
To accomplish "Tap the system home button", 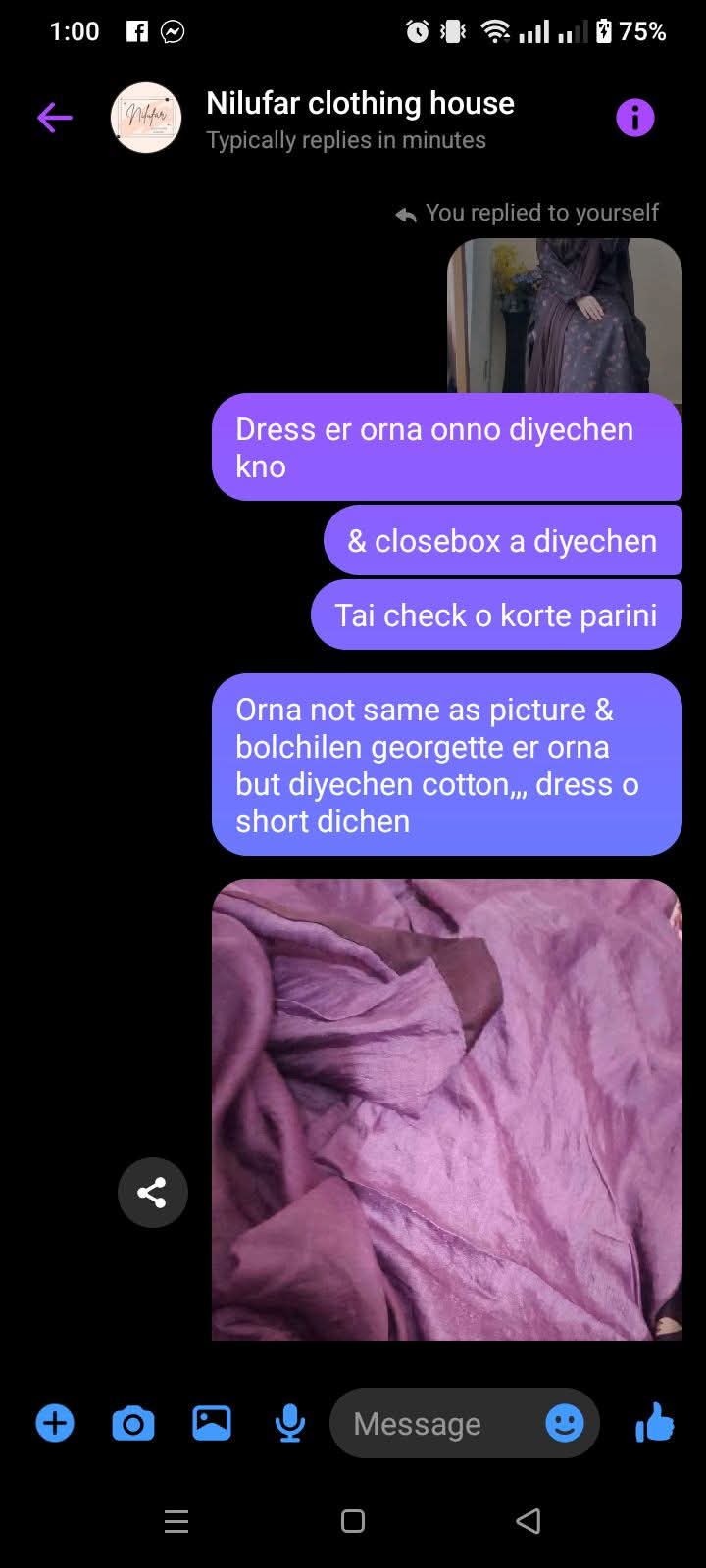I will click(x=353, y=1521).
